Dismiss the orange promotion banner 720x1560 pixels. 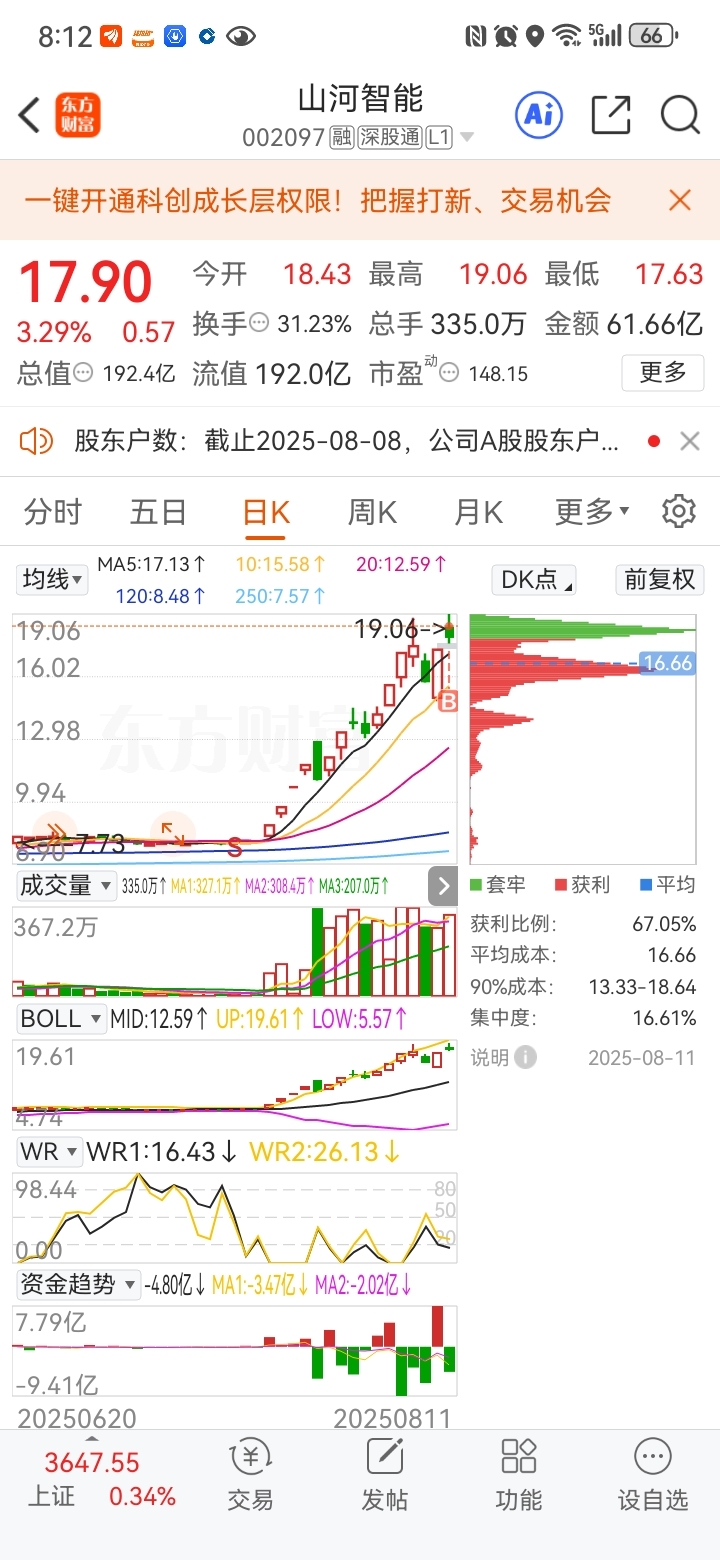[680, 200]
